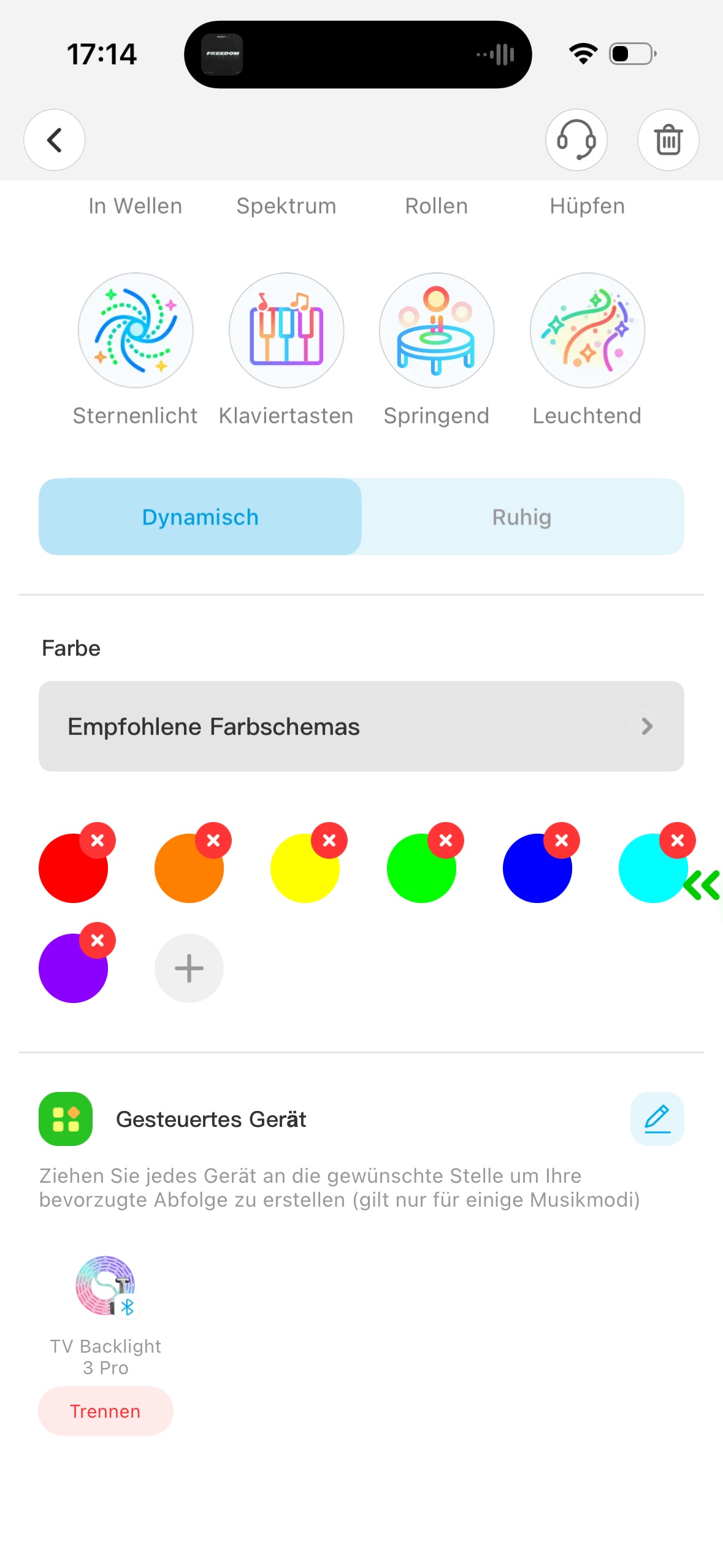Remove the red color

click(98, 840)
